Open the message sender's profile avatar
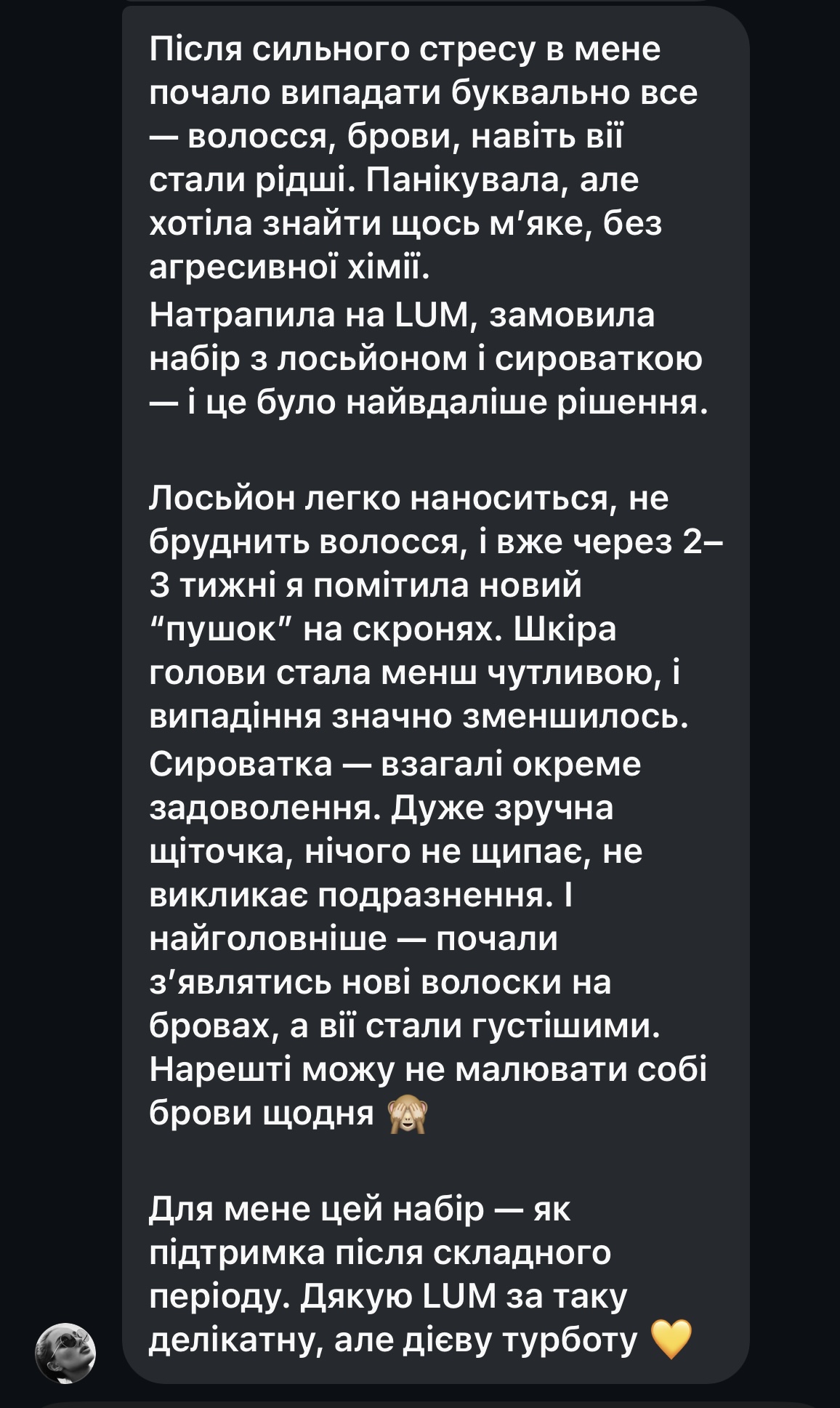The width and height of the screenshot is (840, 1408). coord(65,1353)
